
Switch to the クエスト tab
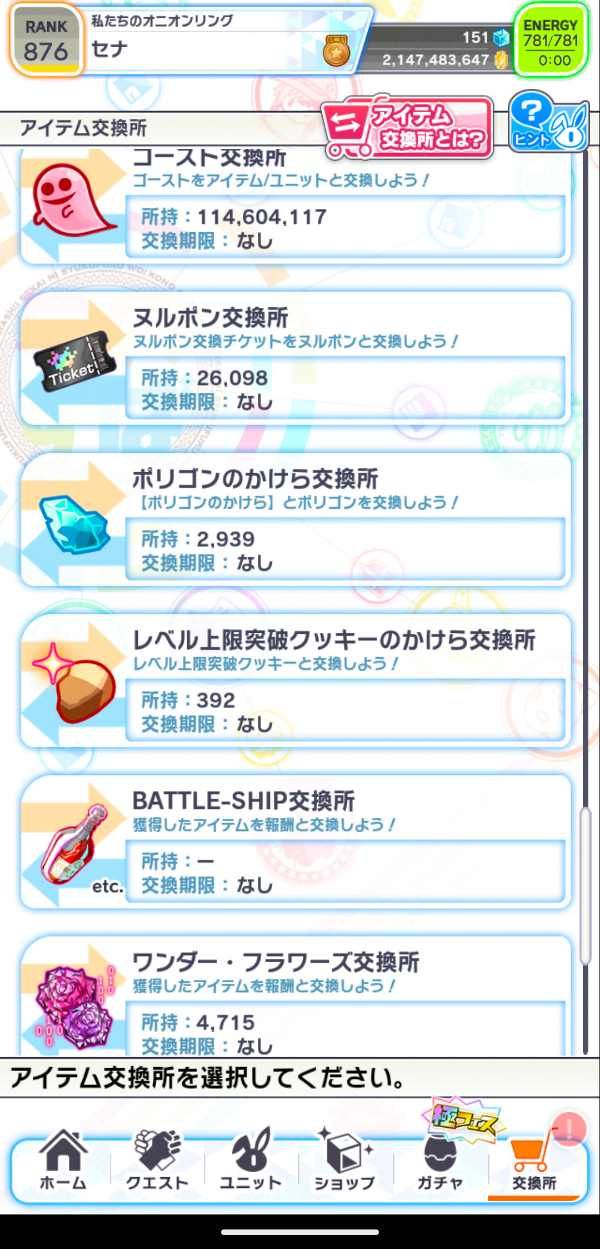pyautogui.click(x=156, y=1161)
